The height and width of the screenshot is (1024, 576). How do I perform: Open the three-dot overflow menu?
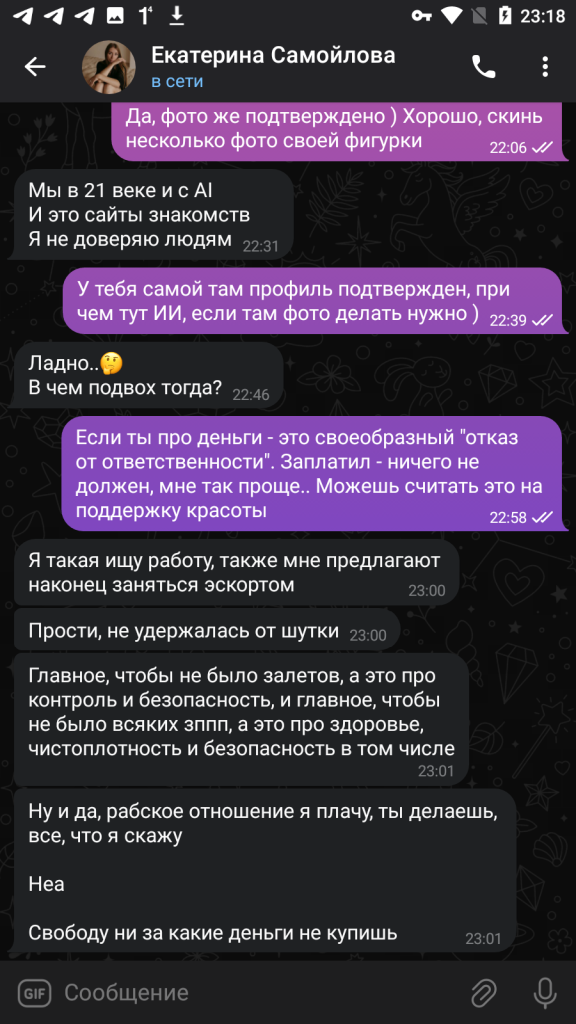click(x=545, y=67)
